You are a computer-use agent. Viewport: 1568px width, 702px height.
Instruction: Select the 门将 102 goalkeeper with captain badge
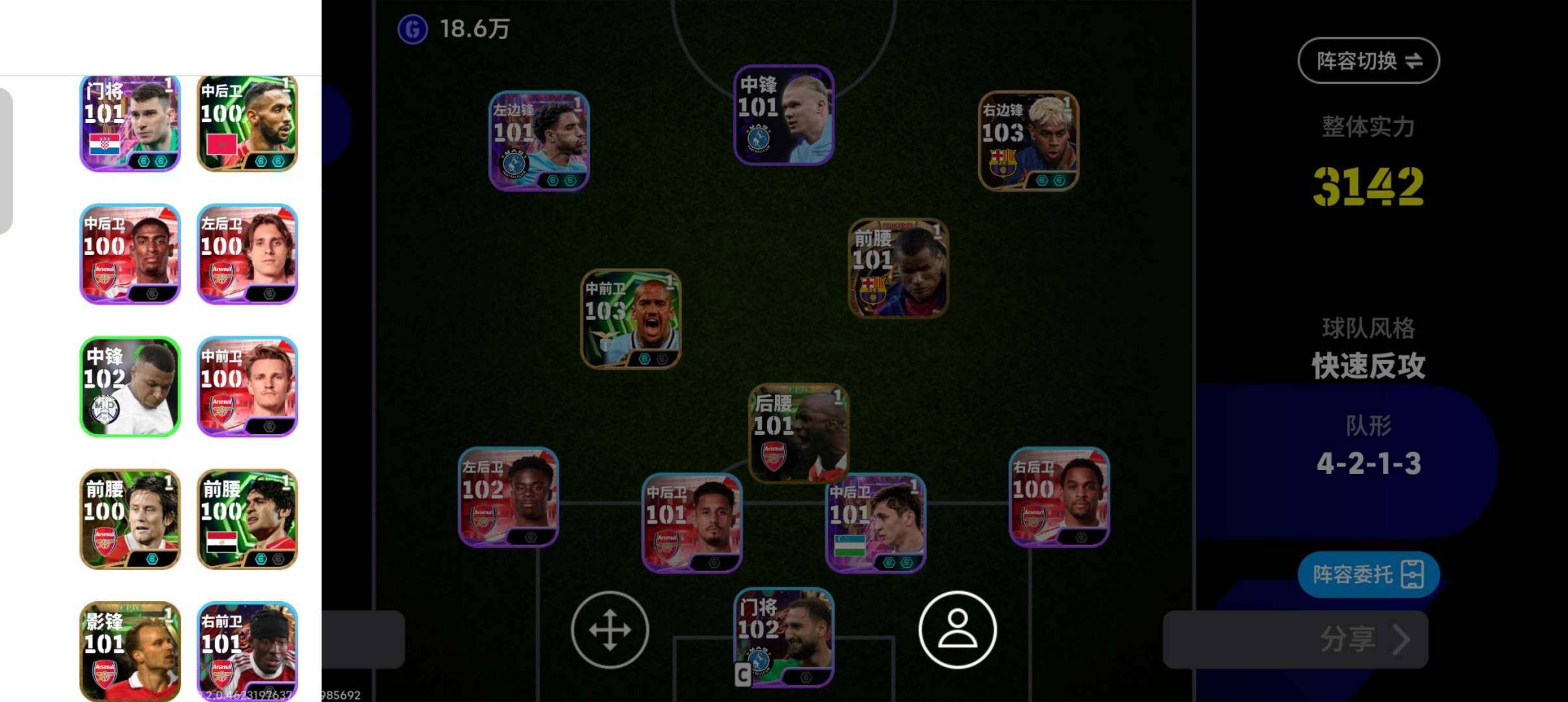tap(783, 637)
